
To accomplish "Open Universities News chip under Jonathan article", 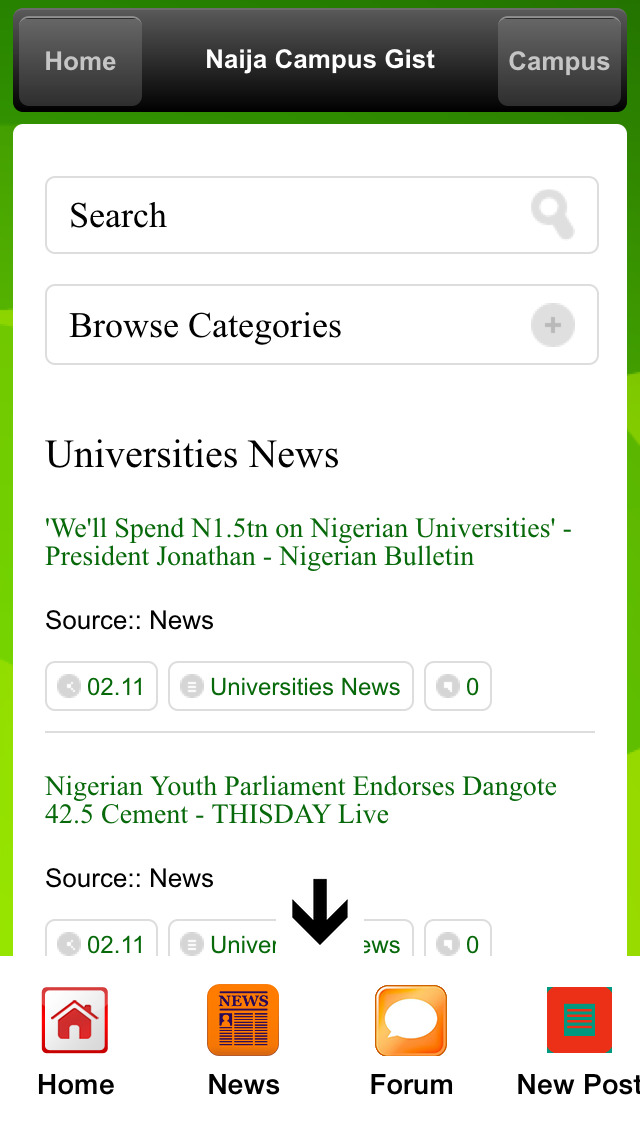I will tap(291, 686).
